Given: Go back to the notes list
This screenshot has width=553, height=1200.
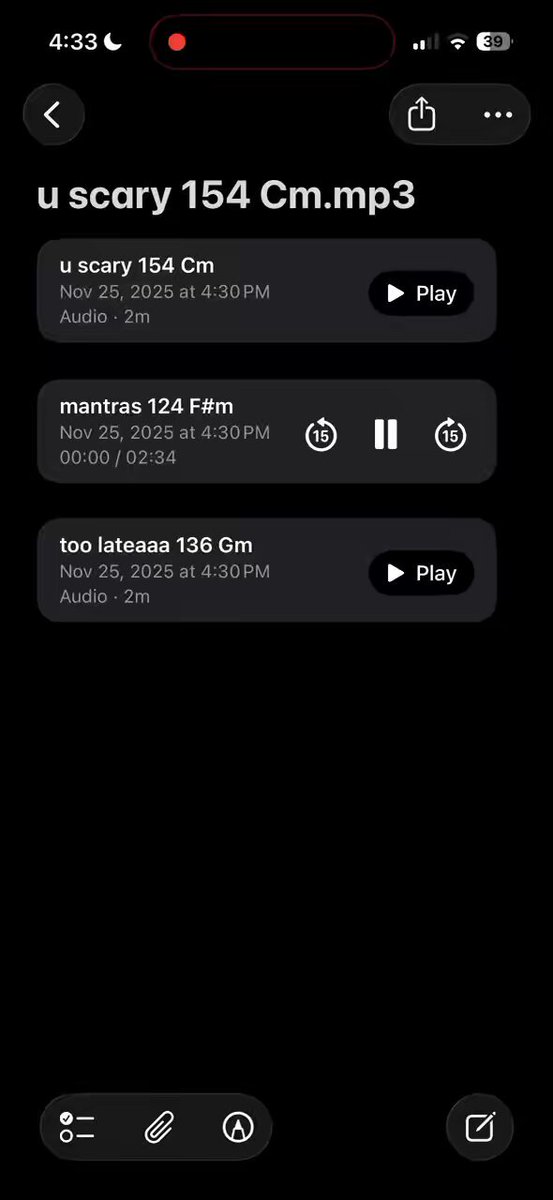Looking at the screenshot, I should (x=53, y=115).
